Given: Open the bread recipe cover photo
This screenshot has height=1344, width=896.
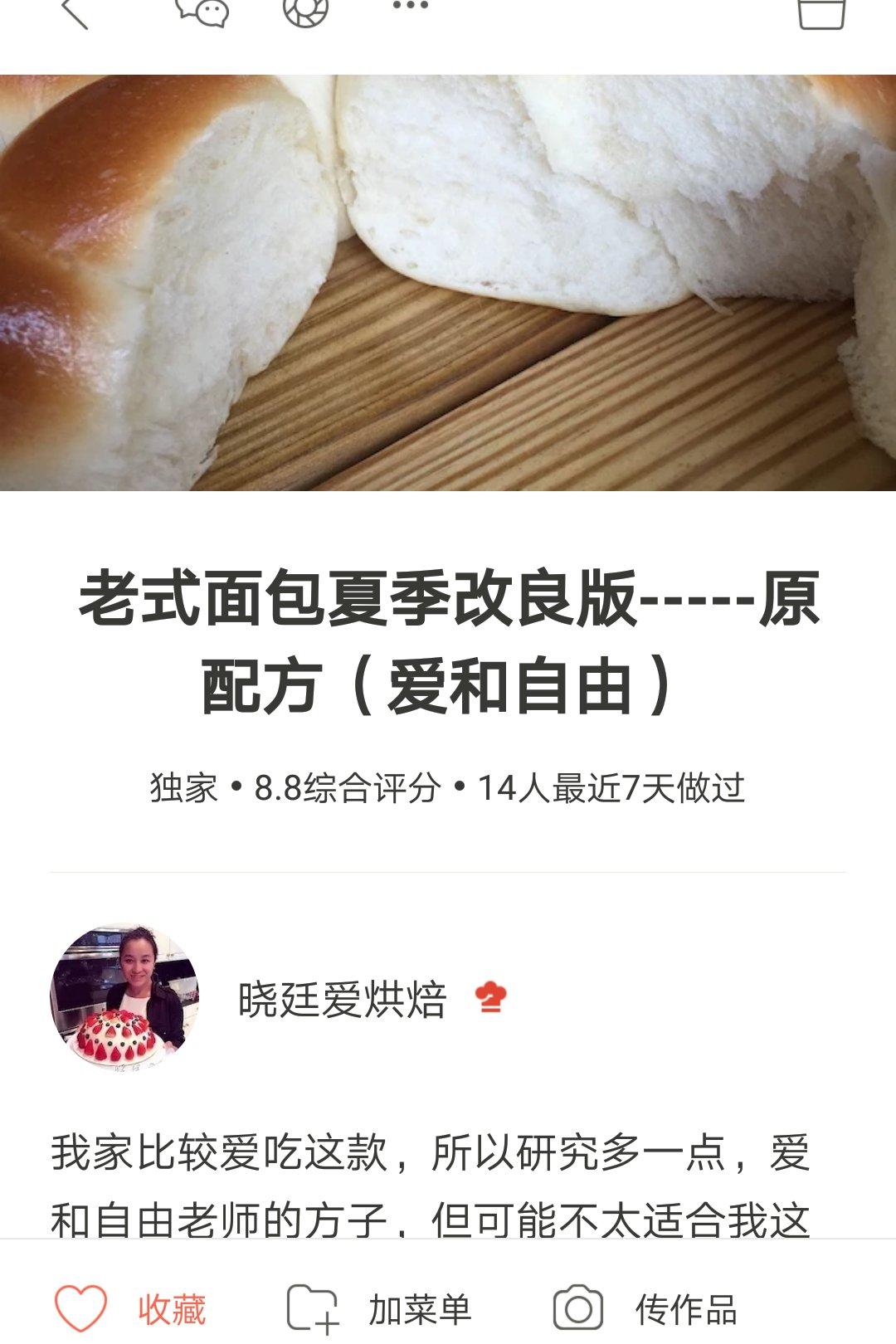Looking at the screenshot, I should pos(448,282).
